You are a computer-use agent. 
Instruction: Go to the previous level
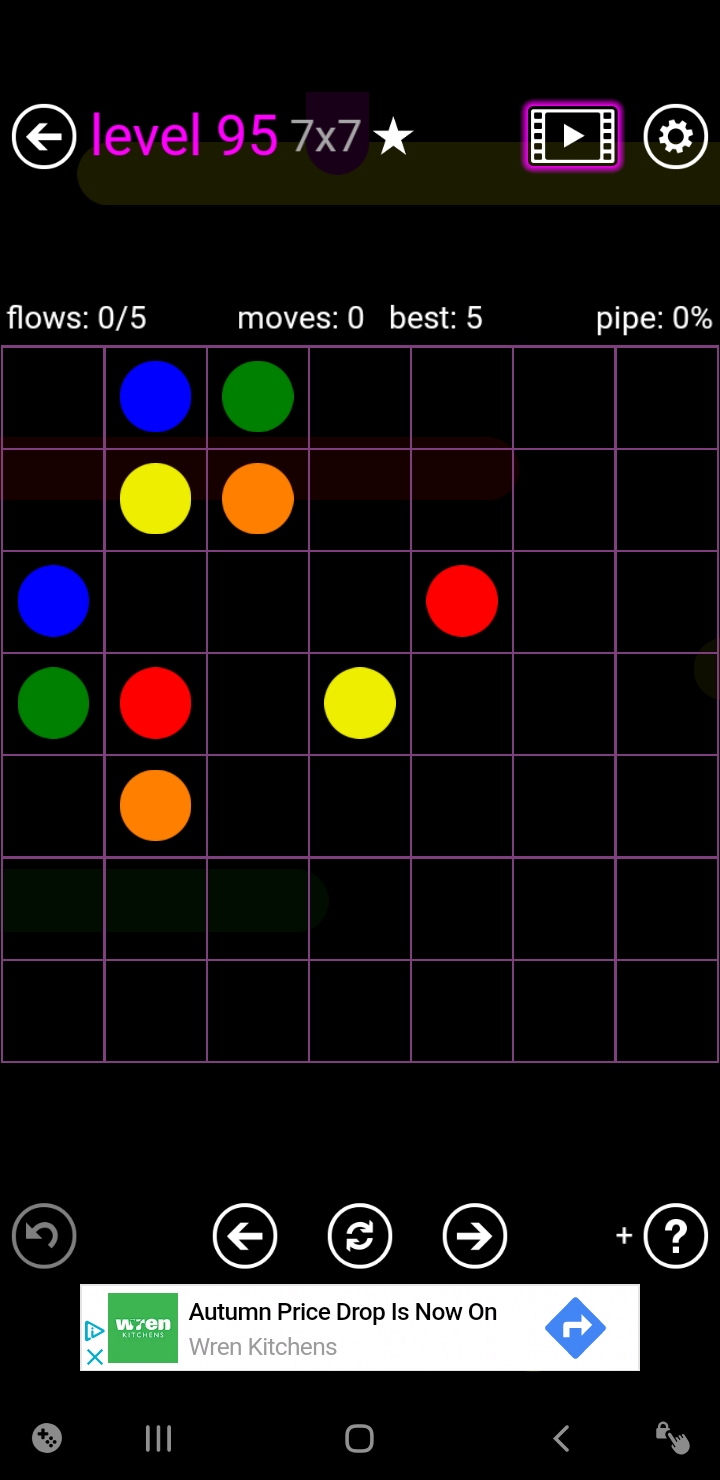245,1236
